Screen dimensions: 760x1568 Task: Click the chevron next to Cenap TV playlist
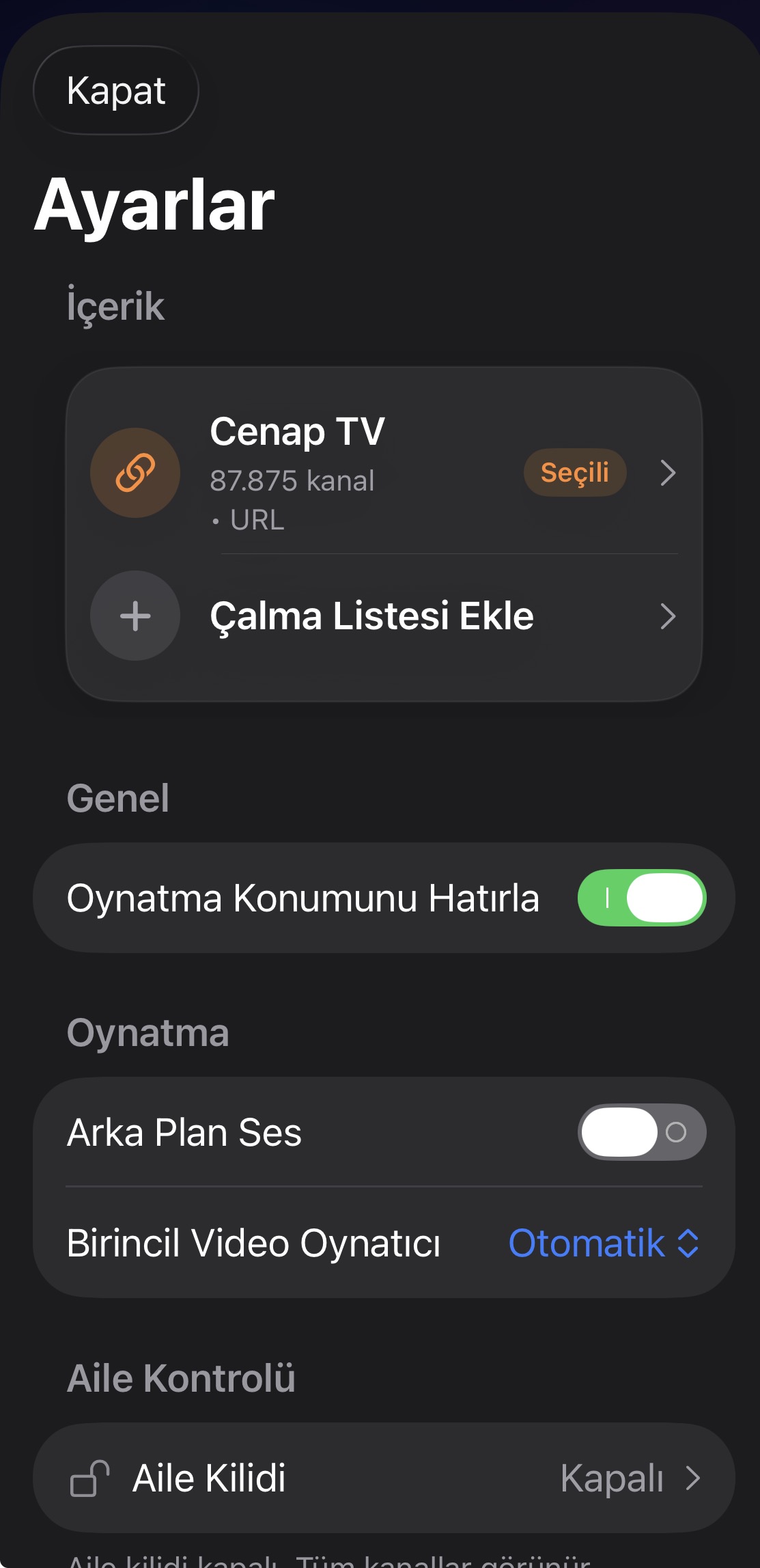coord(668,472)
